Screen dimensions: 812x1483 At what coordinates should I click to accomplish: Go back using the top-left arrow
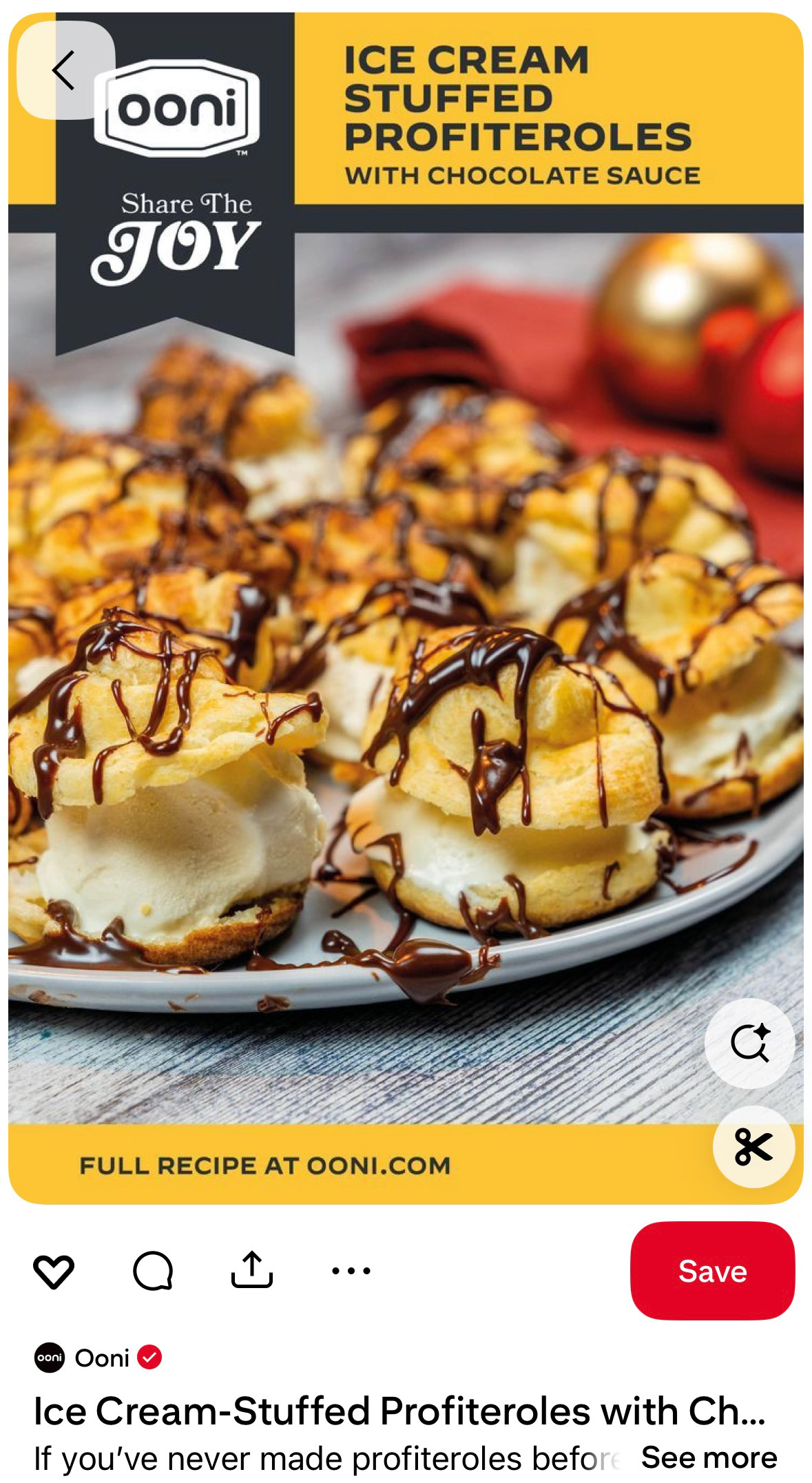pos(65,70)
